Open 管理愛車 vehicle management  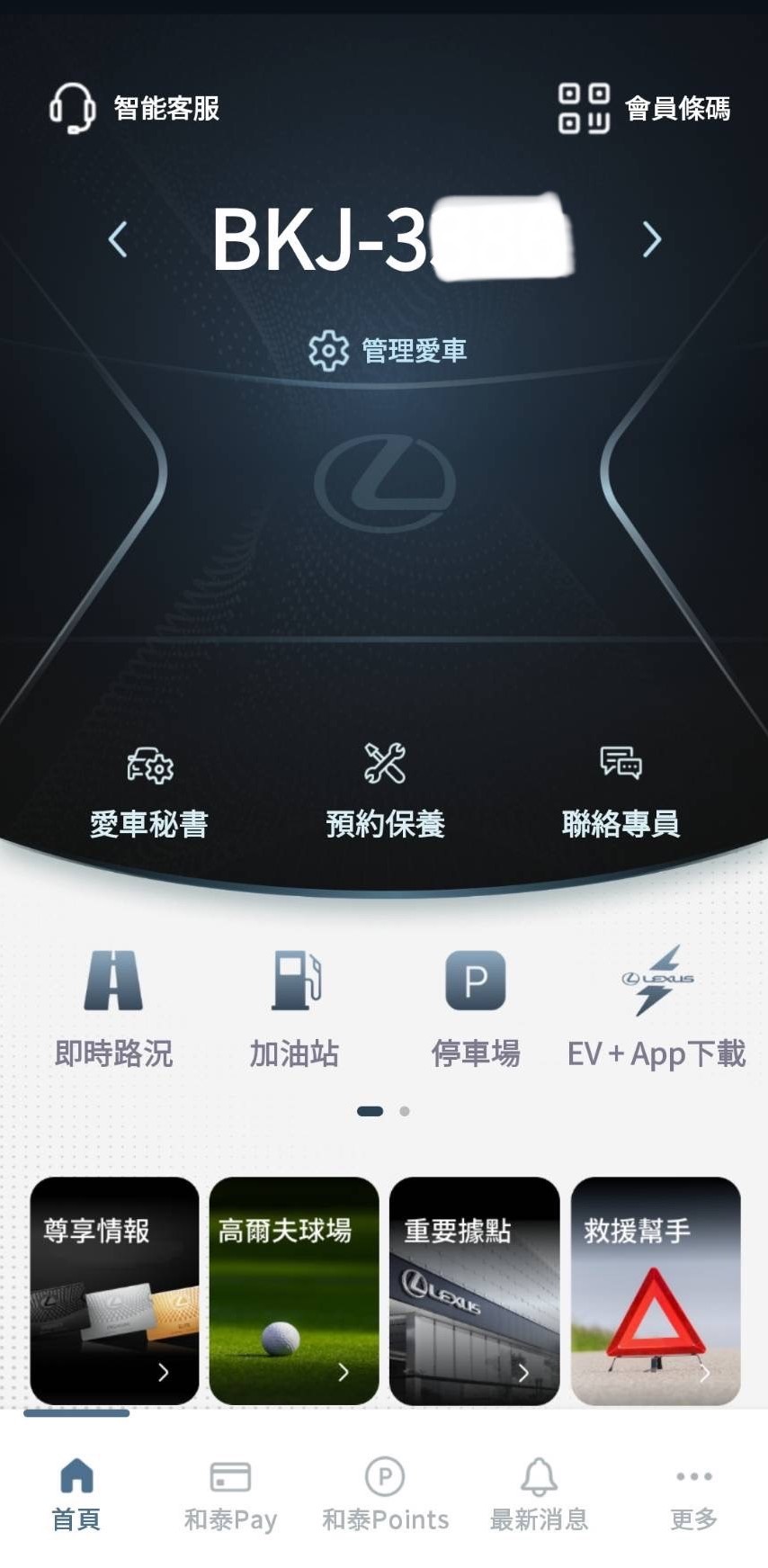pos(388,351)
